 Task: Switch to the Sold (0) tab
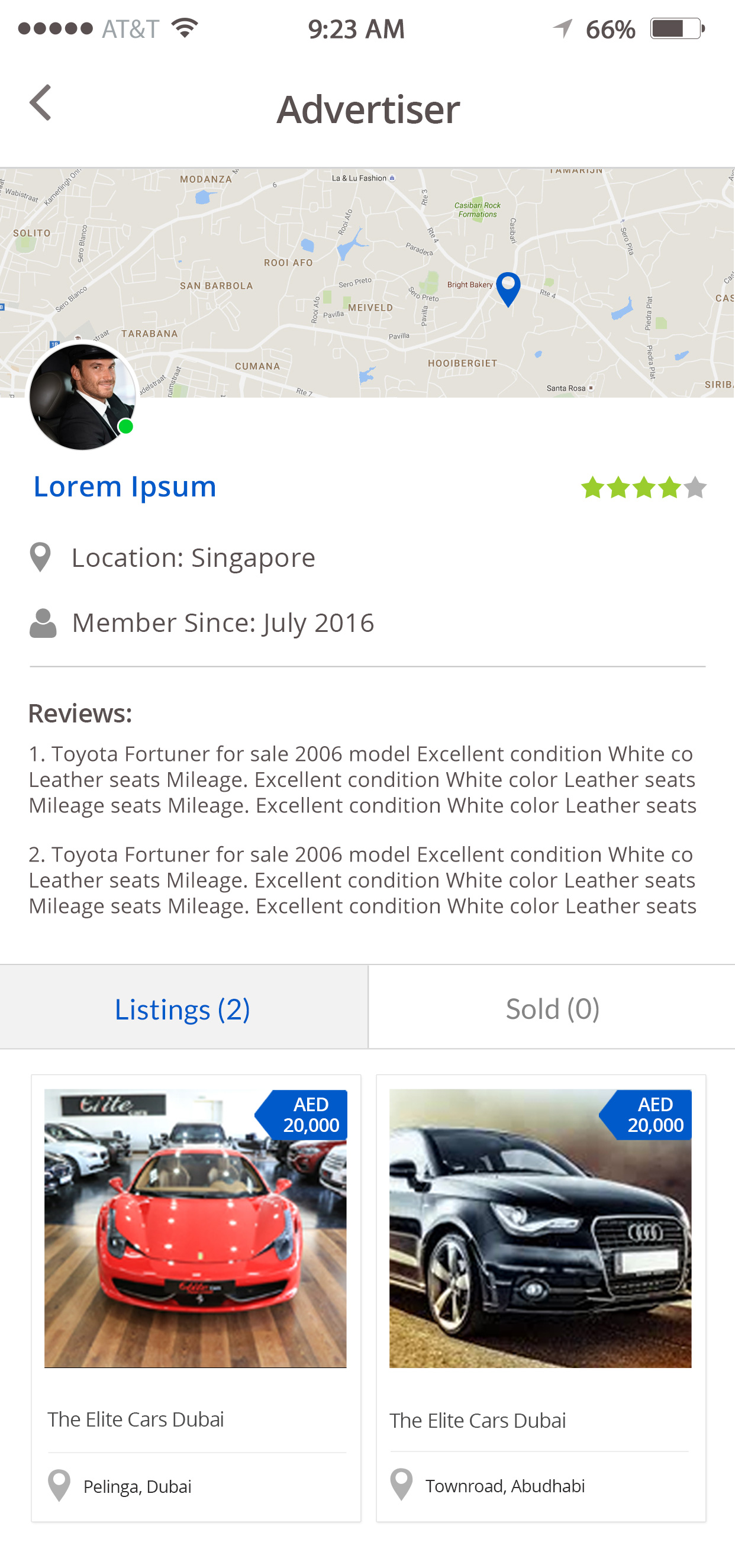pos(552,1008)
